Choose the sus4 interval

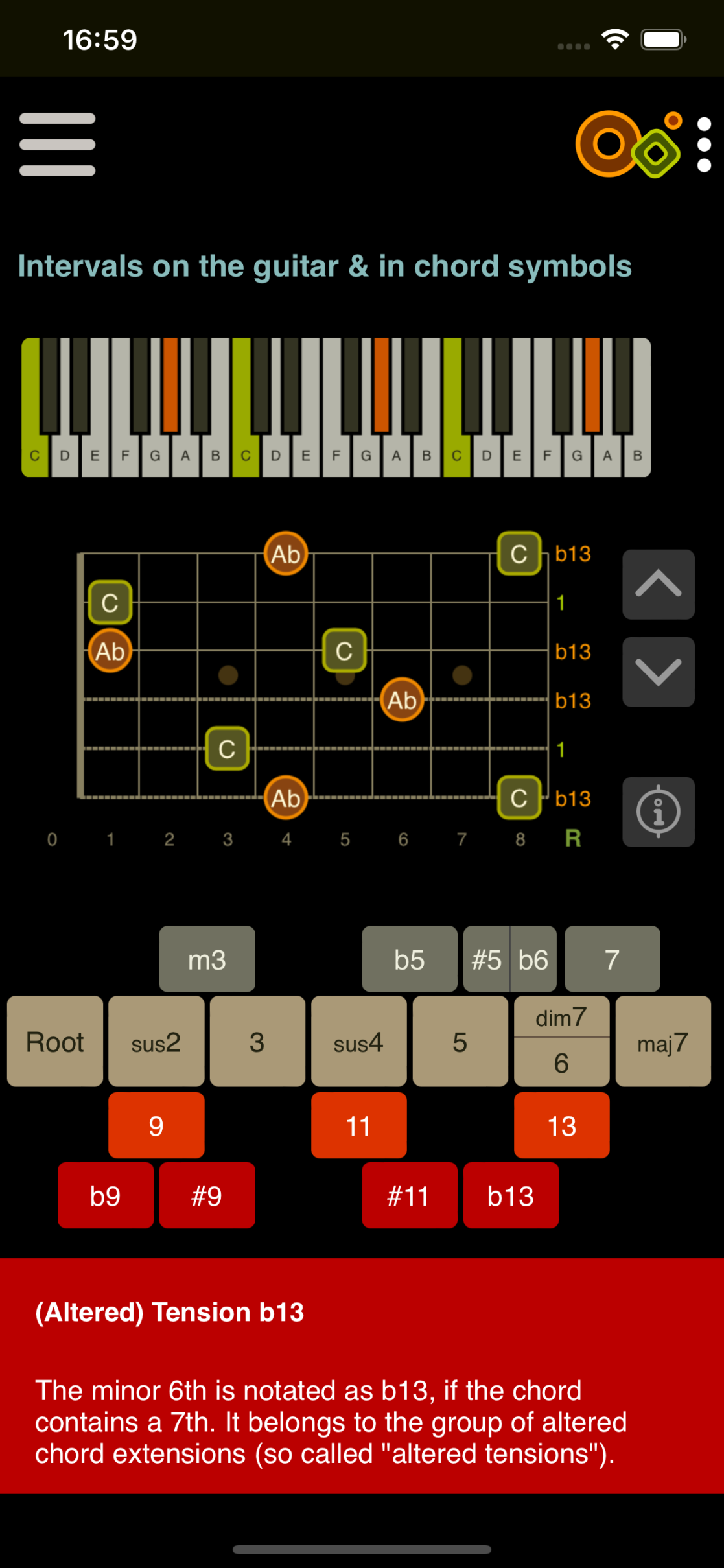pyautogui.click(x=358, y=1042)
